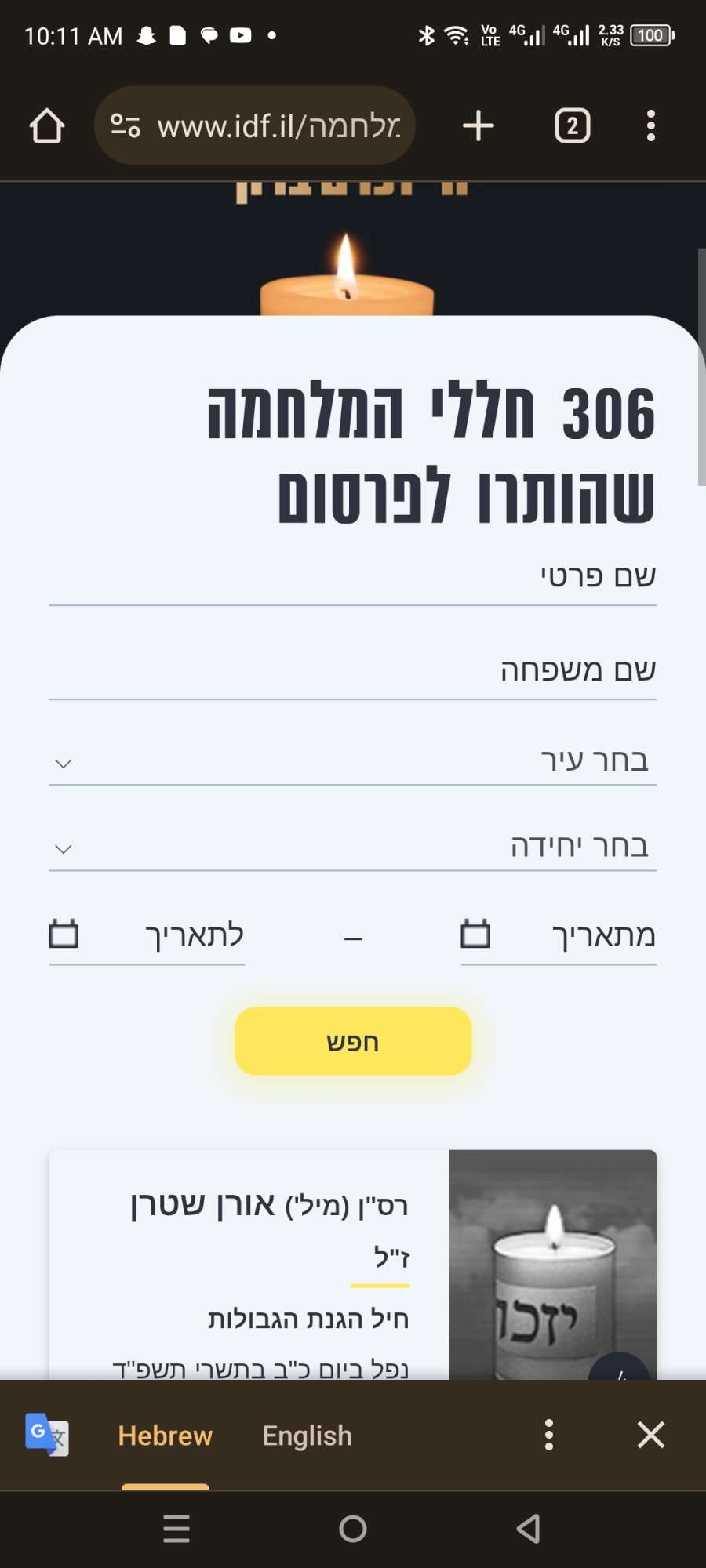
Task: Close the translate bar
Action: [x=651, y=1435]
